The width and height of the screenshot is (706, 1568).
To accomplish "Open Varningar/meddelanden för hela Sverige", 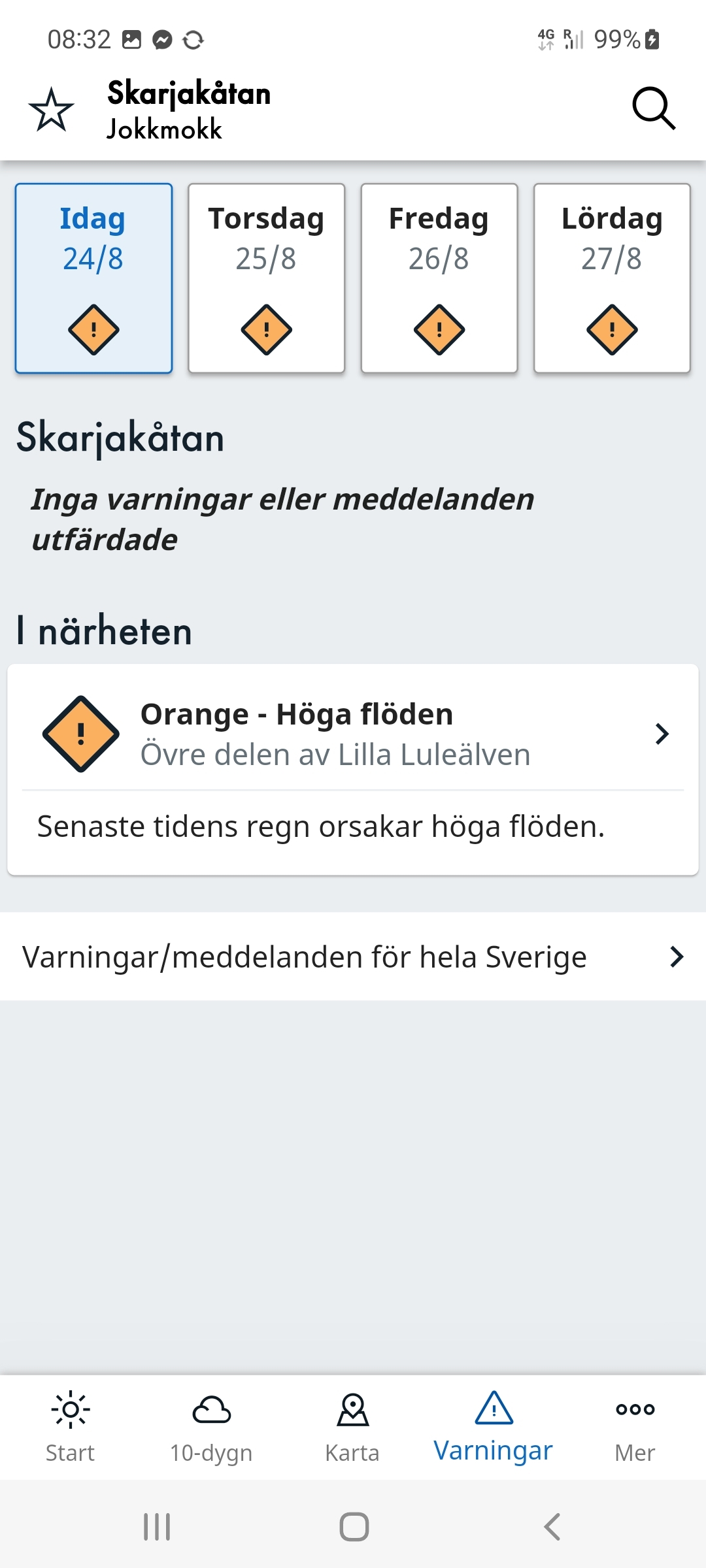I will pos(353,956).
